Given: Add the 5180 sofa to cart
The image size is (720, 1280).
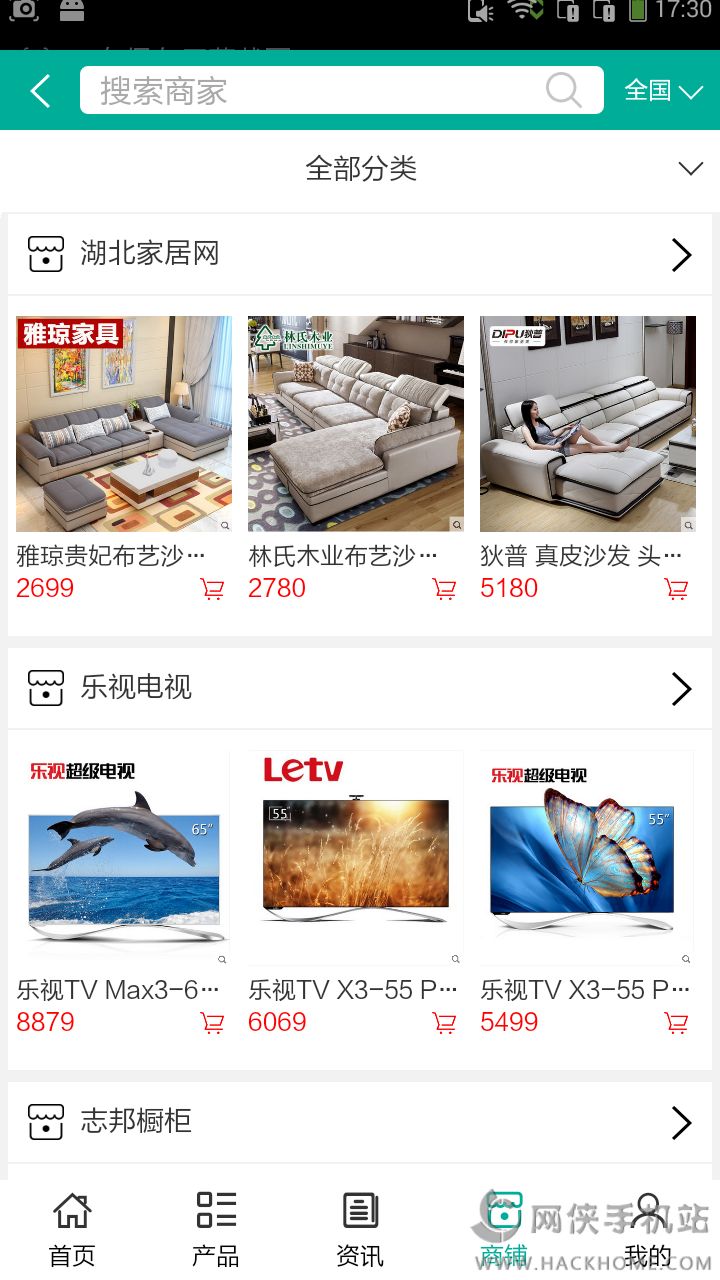Looking at the screenshot, I should [676, 589].
